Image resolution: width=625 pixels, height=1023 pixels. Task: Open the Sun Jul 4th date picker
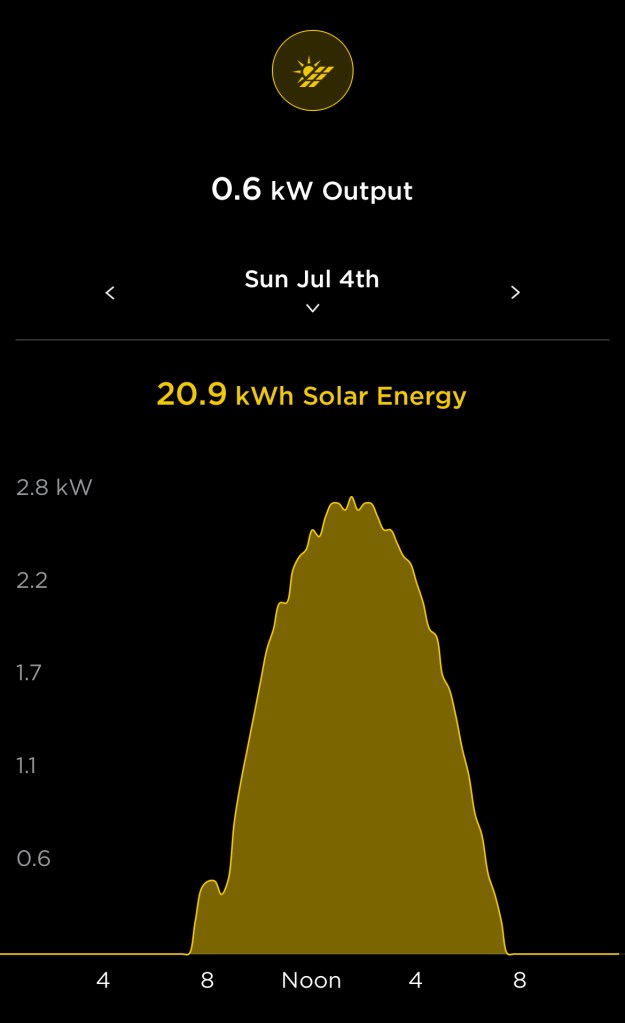(x=312, y=289)
